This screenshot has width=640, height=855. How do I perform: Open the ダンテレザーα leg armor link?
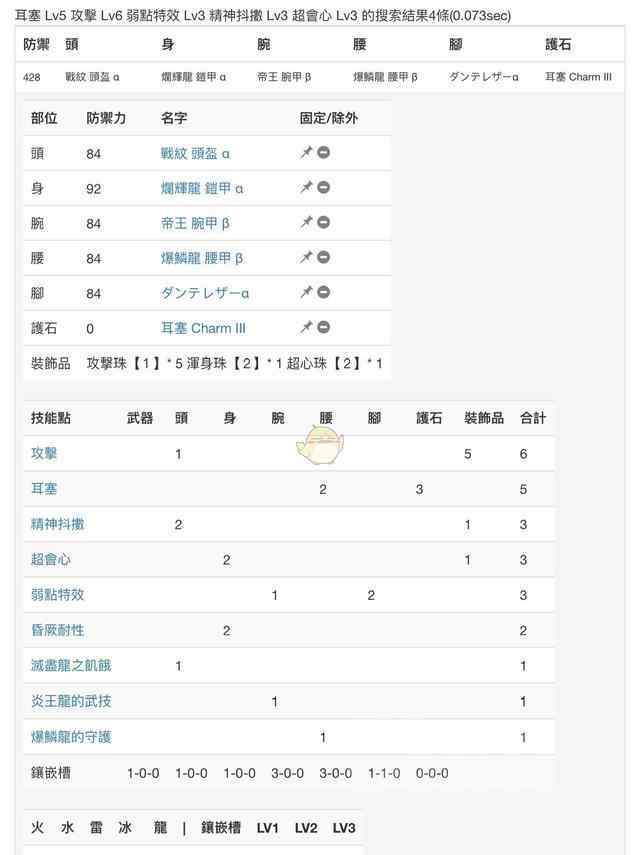coord(204,293)
